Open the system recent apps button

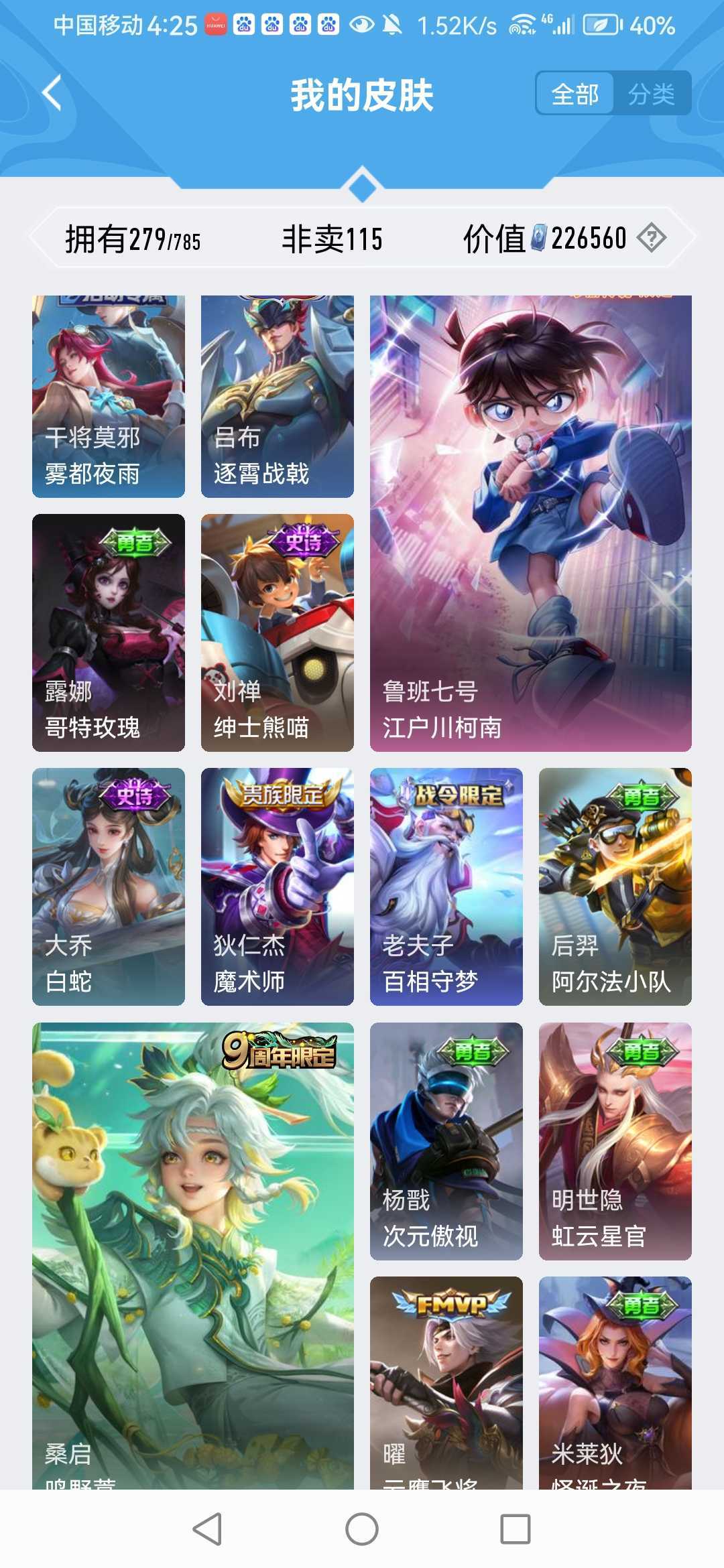point(516,1529)
